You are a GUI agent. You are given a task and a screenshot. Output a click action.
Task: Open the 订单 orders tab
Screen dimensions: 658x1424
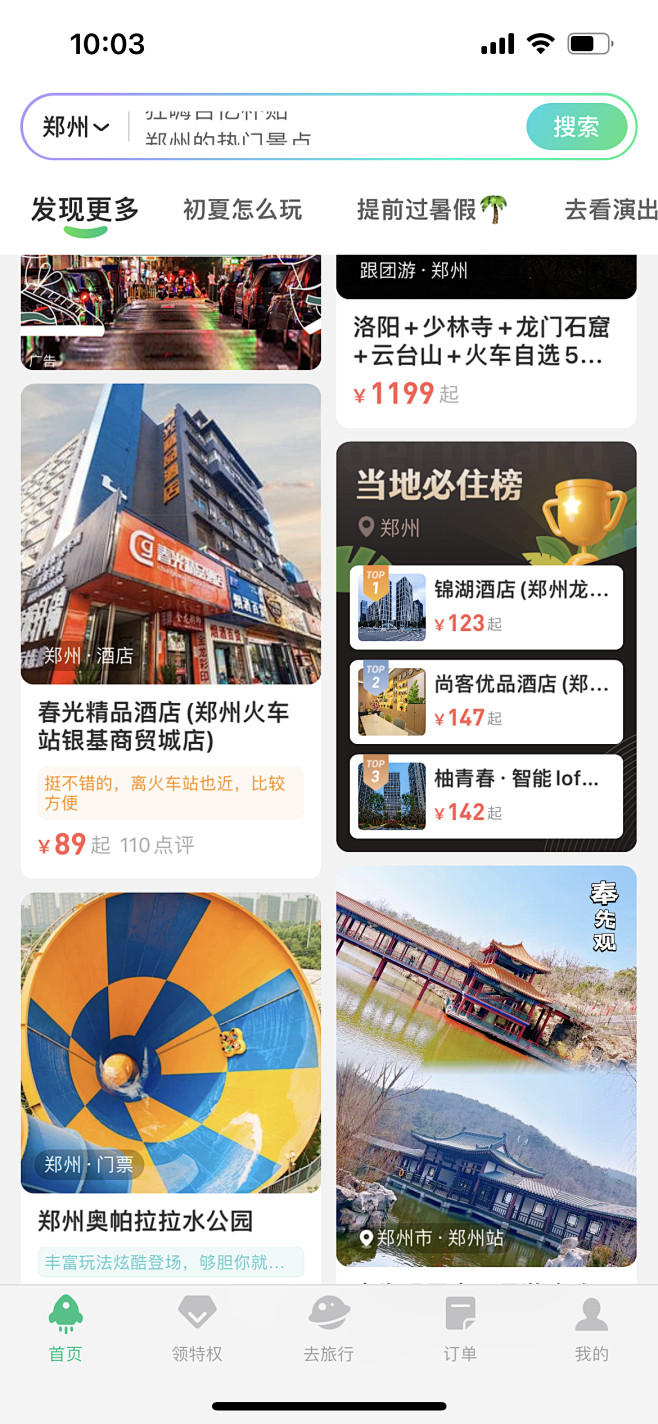(x=460, y=1327)
